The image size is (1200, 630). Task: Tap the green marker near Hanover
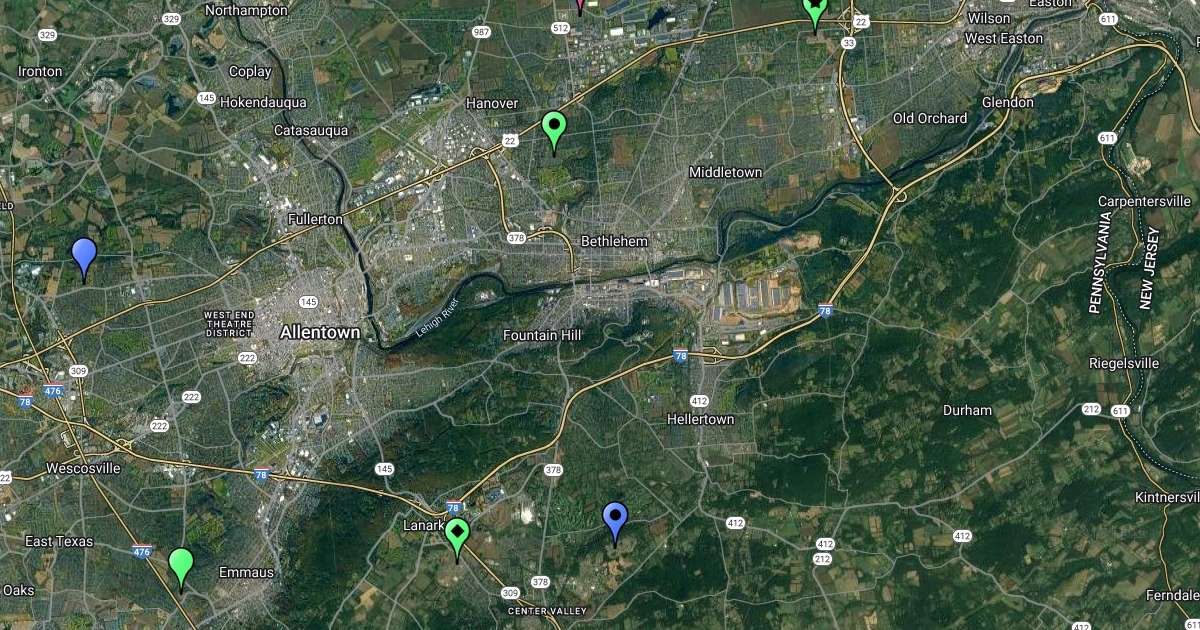click(x=553, y=128)
